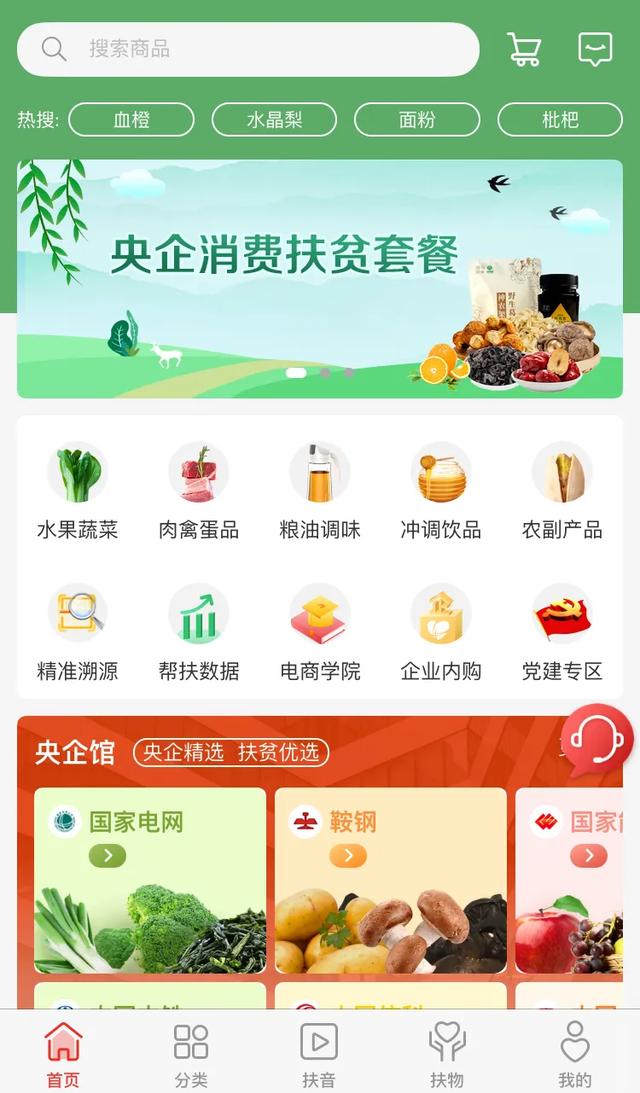Open the messages icon
This screenshot has height=1093, width=640.
(x=595, y=49)
